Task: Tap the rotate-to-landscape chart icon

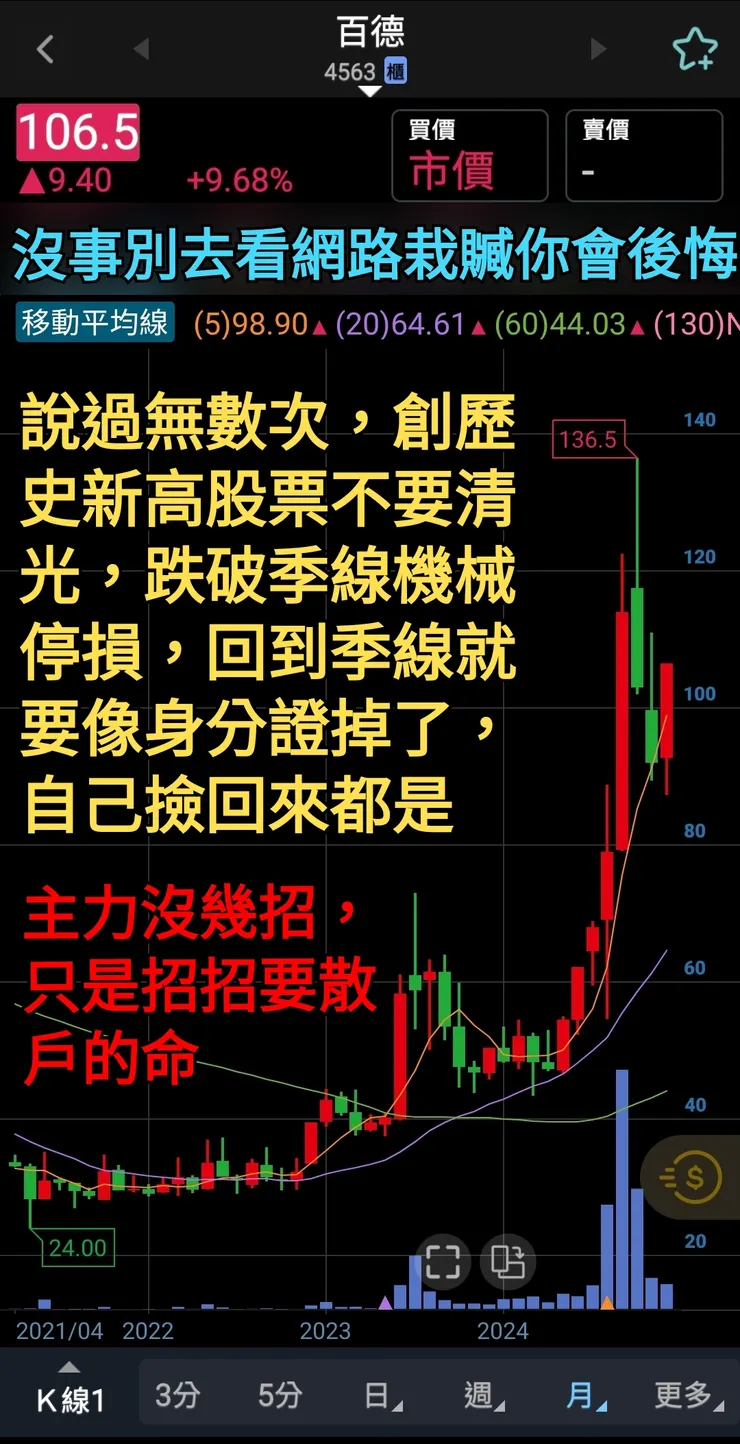Action: click(x=510, y=1263)
